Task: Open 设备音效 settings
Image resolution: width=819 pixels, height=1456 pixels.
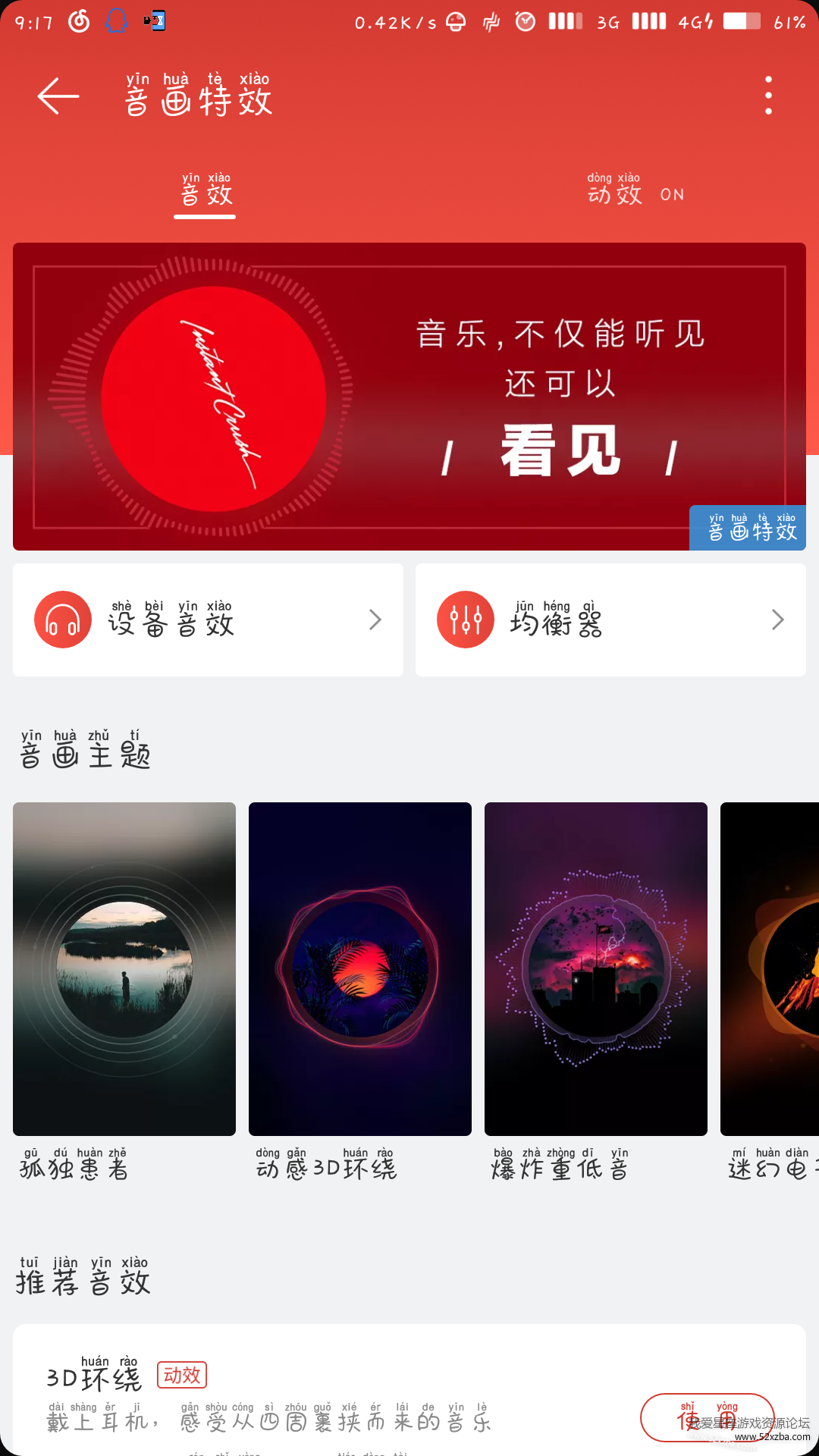Action: (208, 620)
